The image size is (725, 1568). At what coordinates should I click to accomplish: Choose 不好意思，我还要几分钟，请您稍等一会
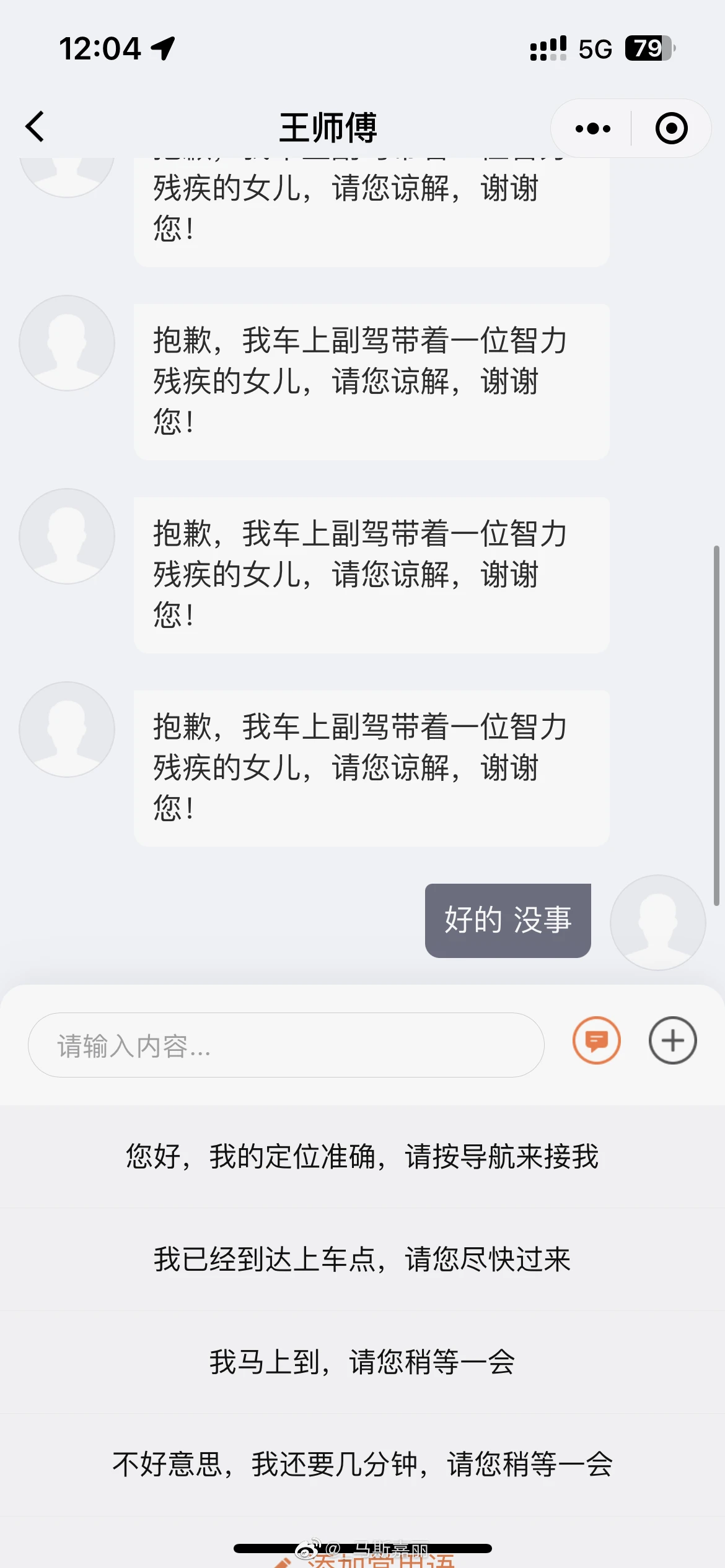tap(362, 1465)
